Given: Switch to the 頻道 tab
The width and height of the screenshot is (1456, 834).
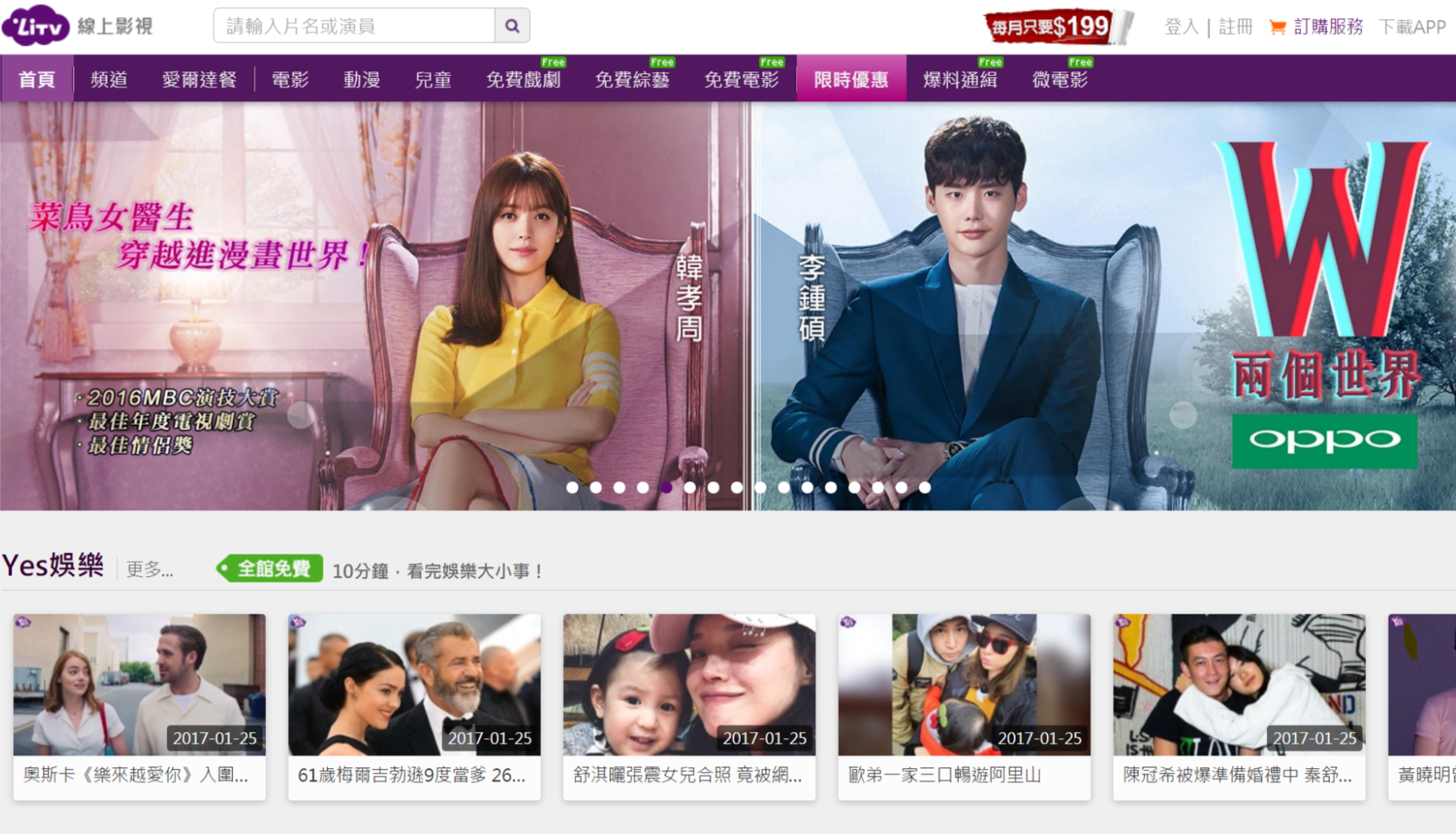Looking at the screenshot, I should point(108,80).
